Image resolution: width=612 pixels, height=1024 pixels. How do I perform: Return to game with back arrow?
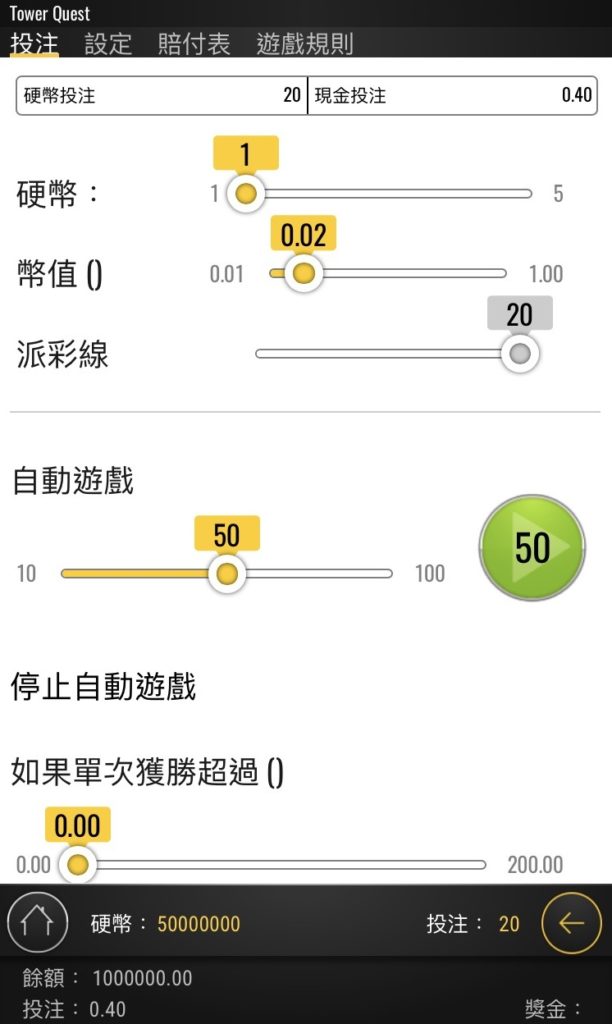[x=571, y=922]
